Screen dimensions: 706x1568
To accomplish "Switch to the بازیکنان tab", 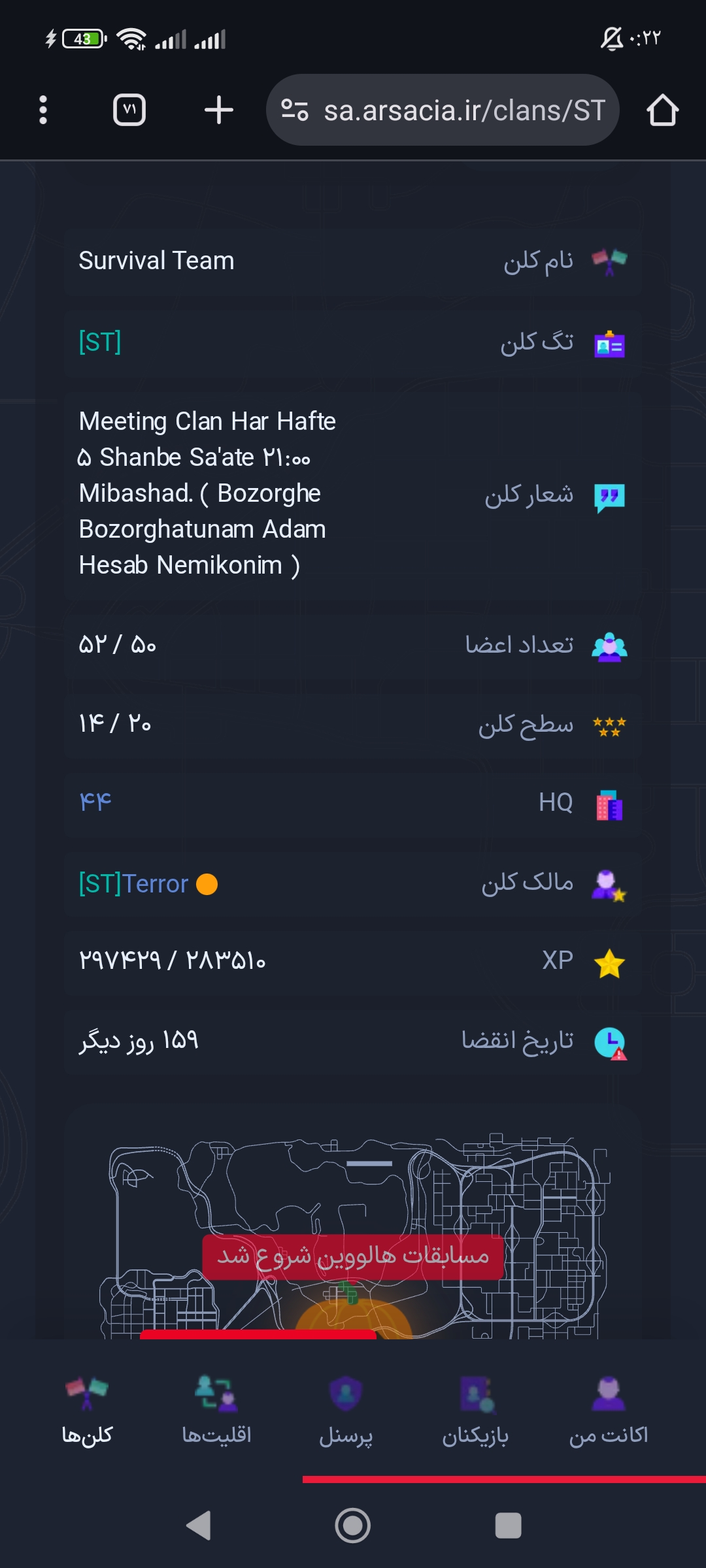I will tap(475, 1410).
